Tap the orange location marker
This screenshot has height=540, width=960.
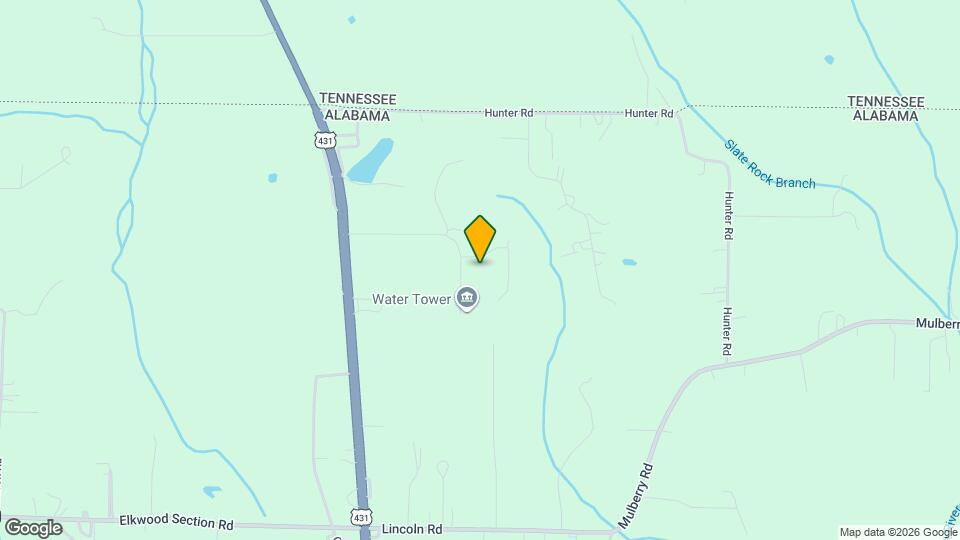pos(481,238)
